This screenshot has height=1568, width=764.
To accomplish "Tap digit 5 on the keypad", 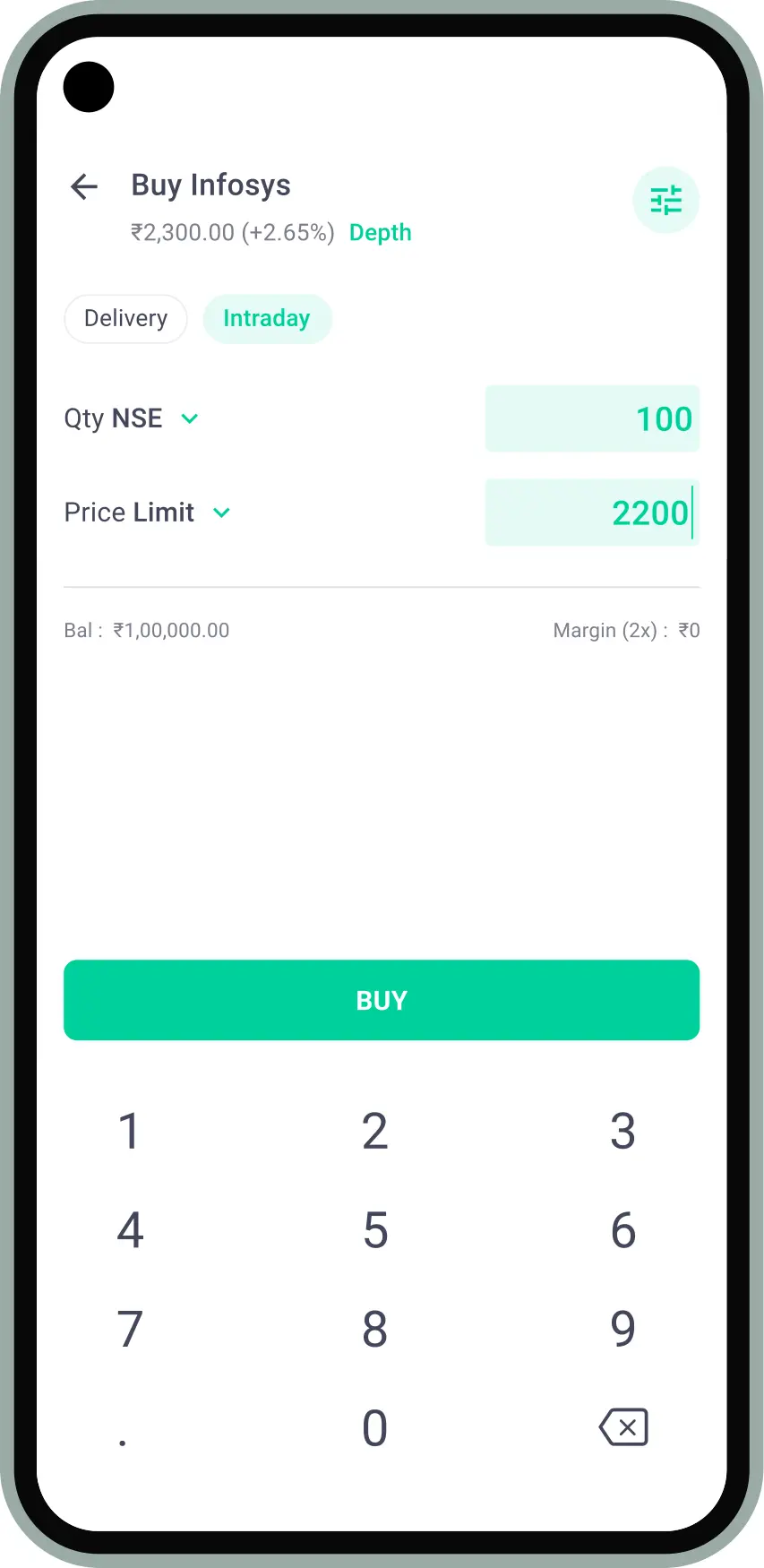I will 375,1230.
